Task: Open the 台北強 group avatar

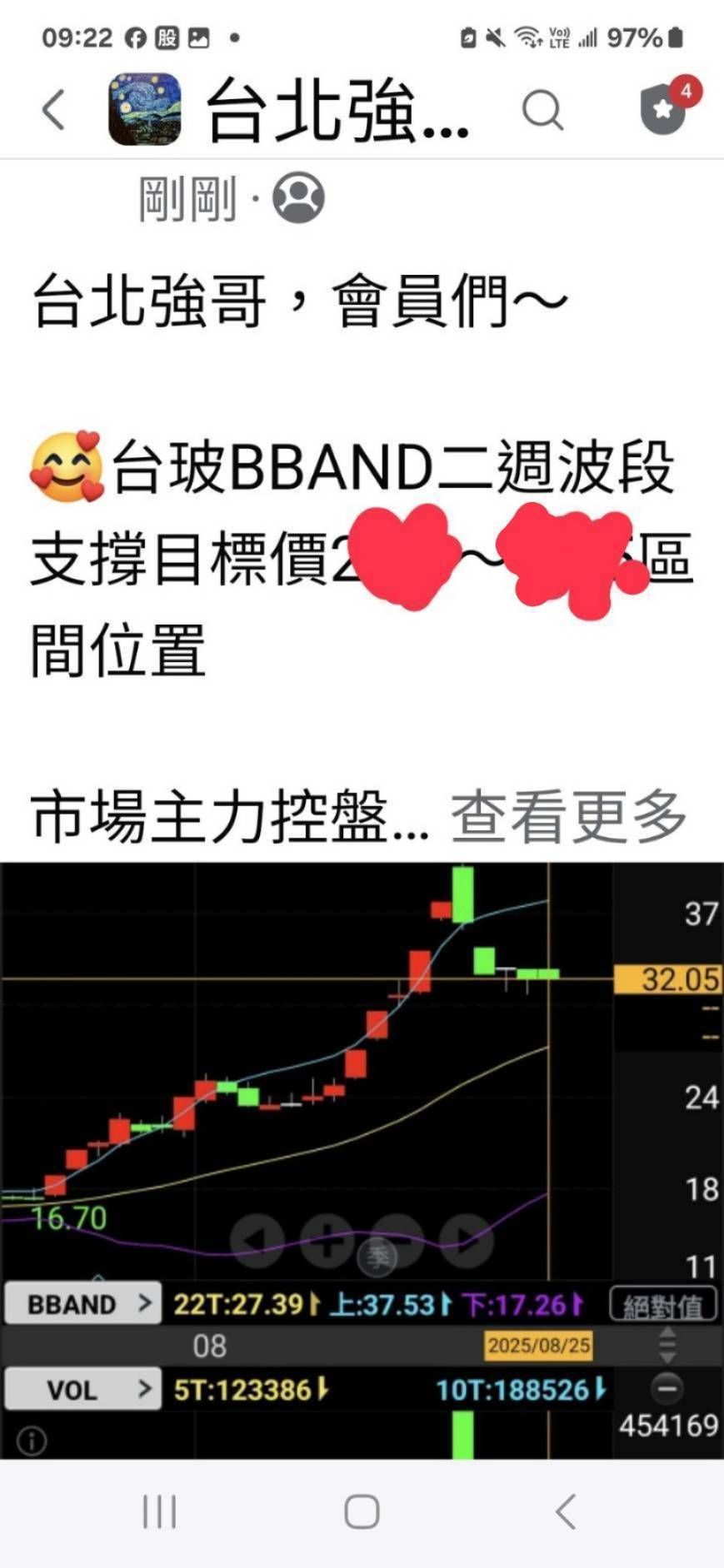Action: [x=145, y=109]
